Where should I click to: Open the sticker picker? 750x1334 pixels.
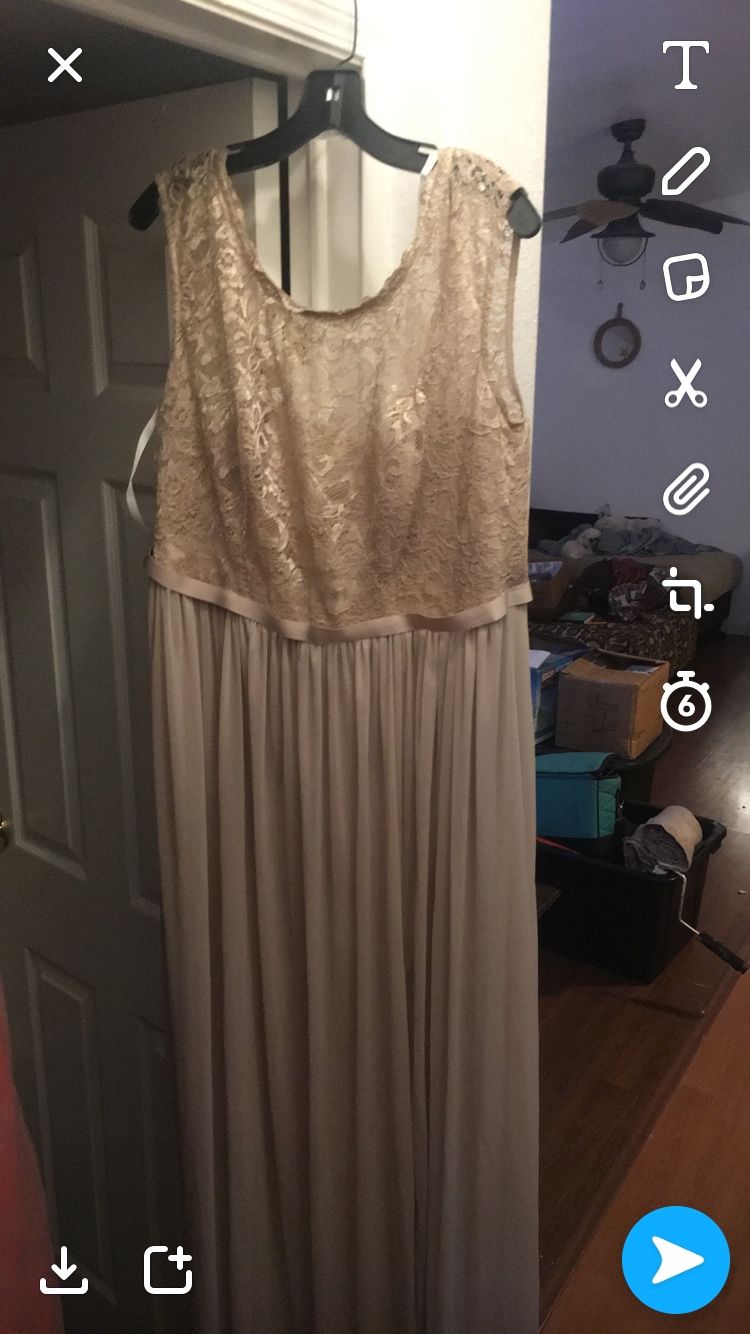coord(686,277)
